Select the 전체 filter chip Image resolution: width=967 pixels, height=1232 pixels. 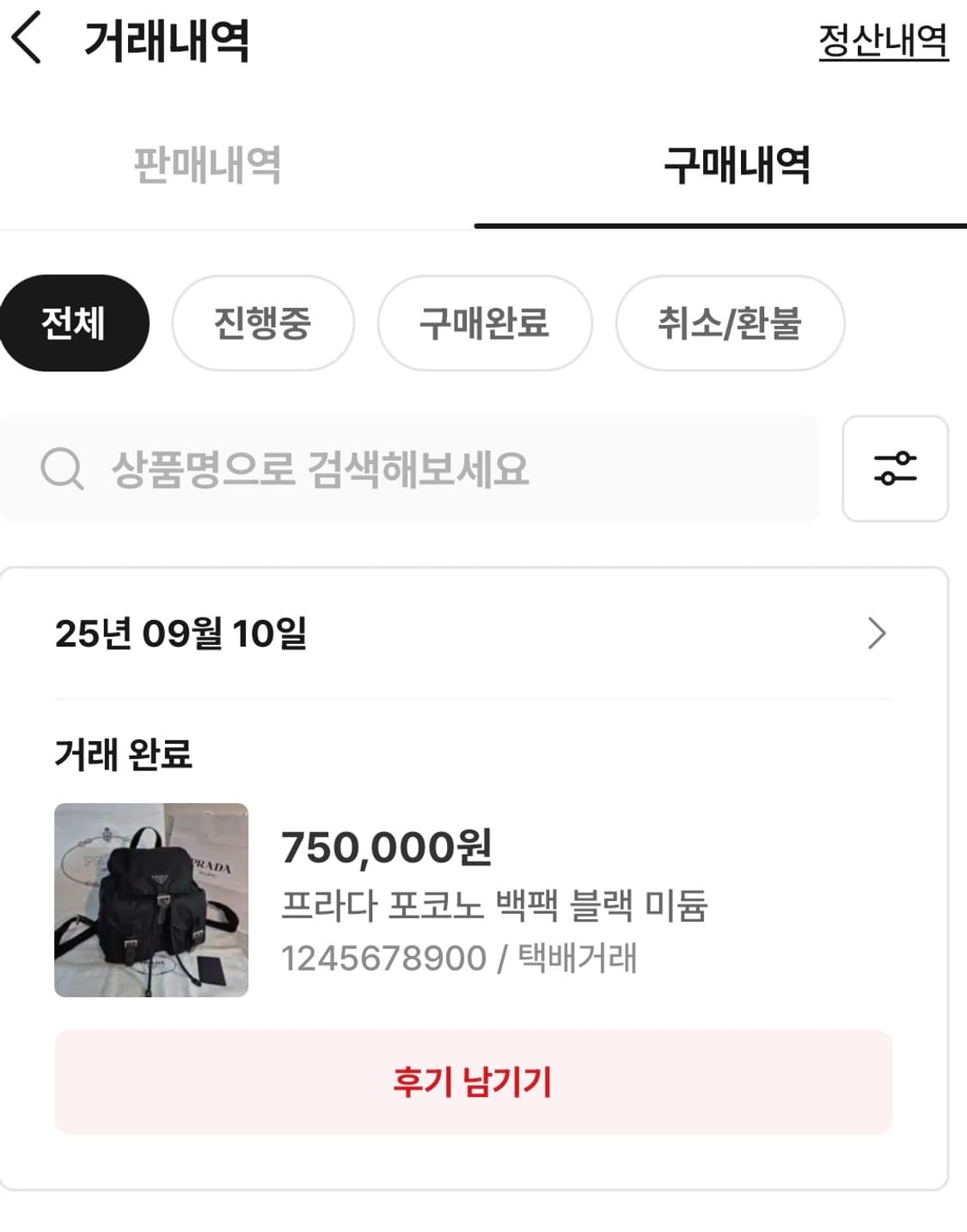pyautogui.click(x=73, y=322)
